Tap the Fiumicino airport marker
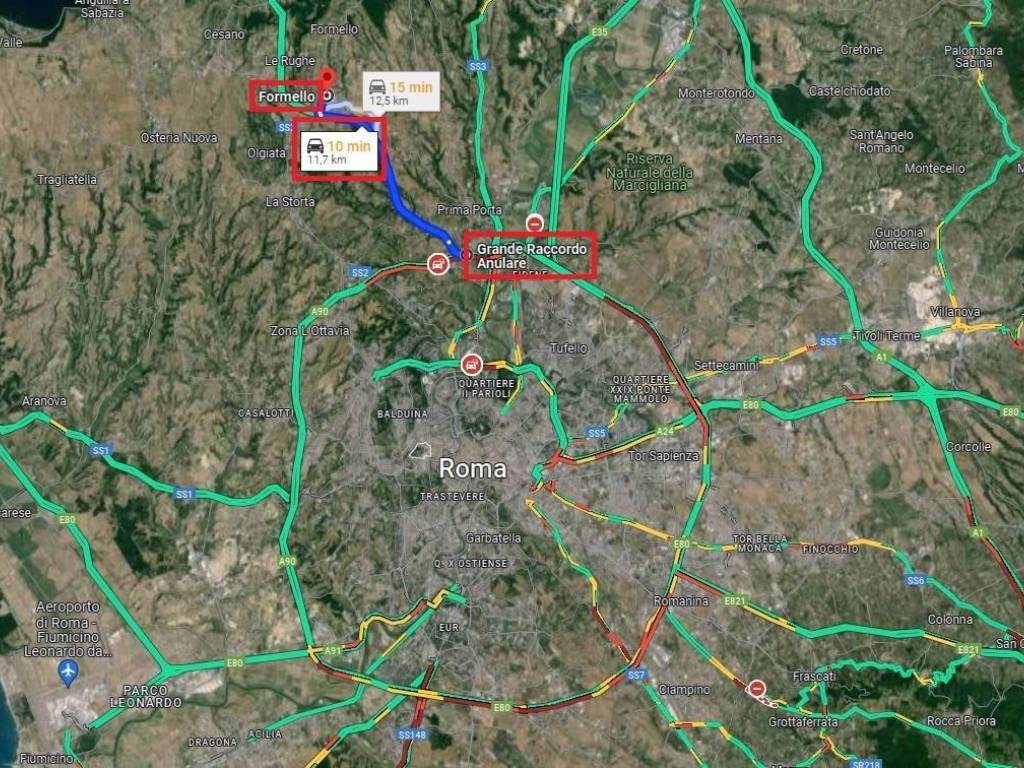The height and width of the screenshot is (768, 1024). click(68, 668)
